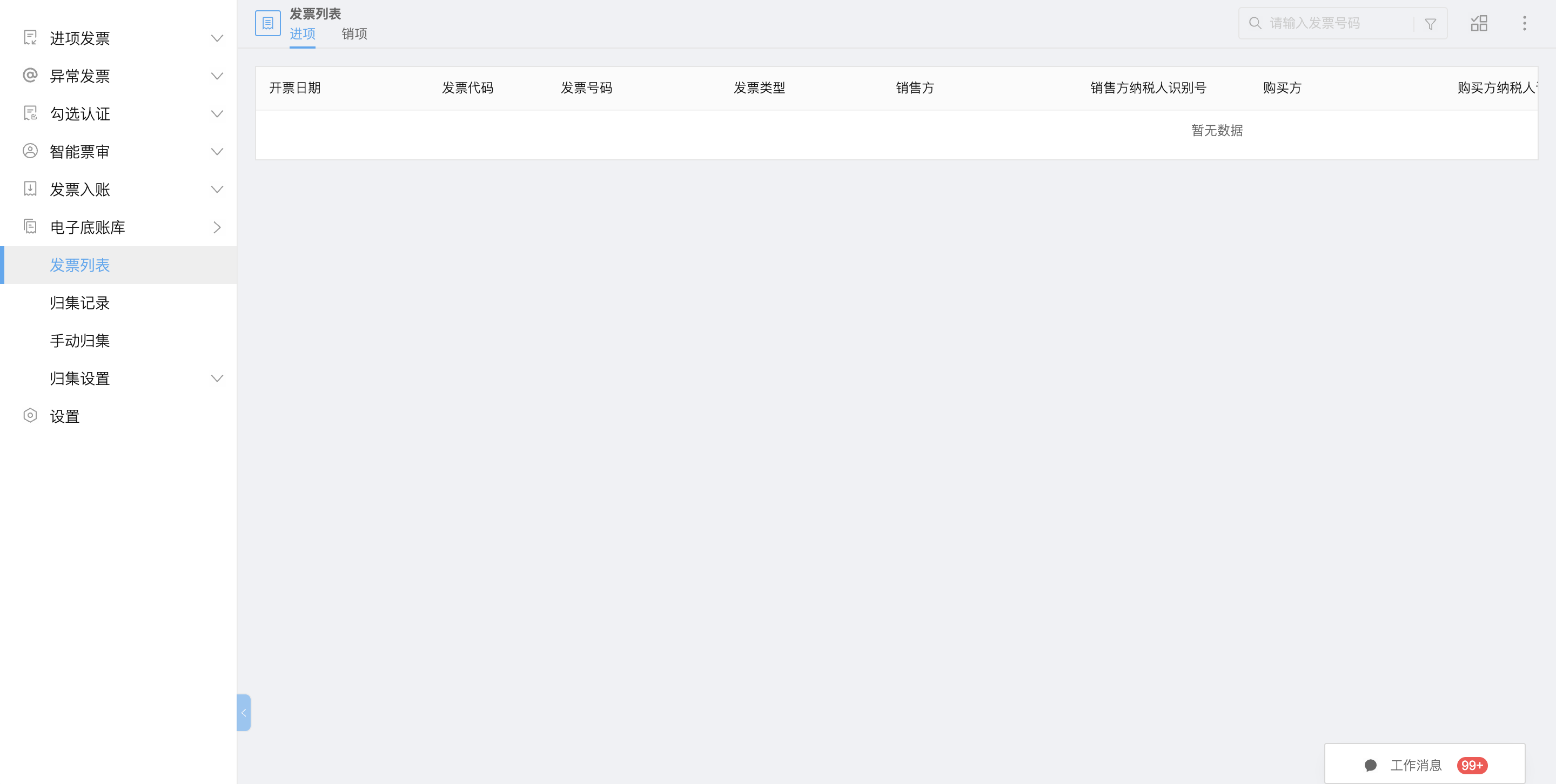Viewport: 1556px width, 784px height.
Task: Go to 手动归集
Action: click(x=80, y=341)
